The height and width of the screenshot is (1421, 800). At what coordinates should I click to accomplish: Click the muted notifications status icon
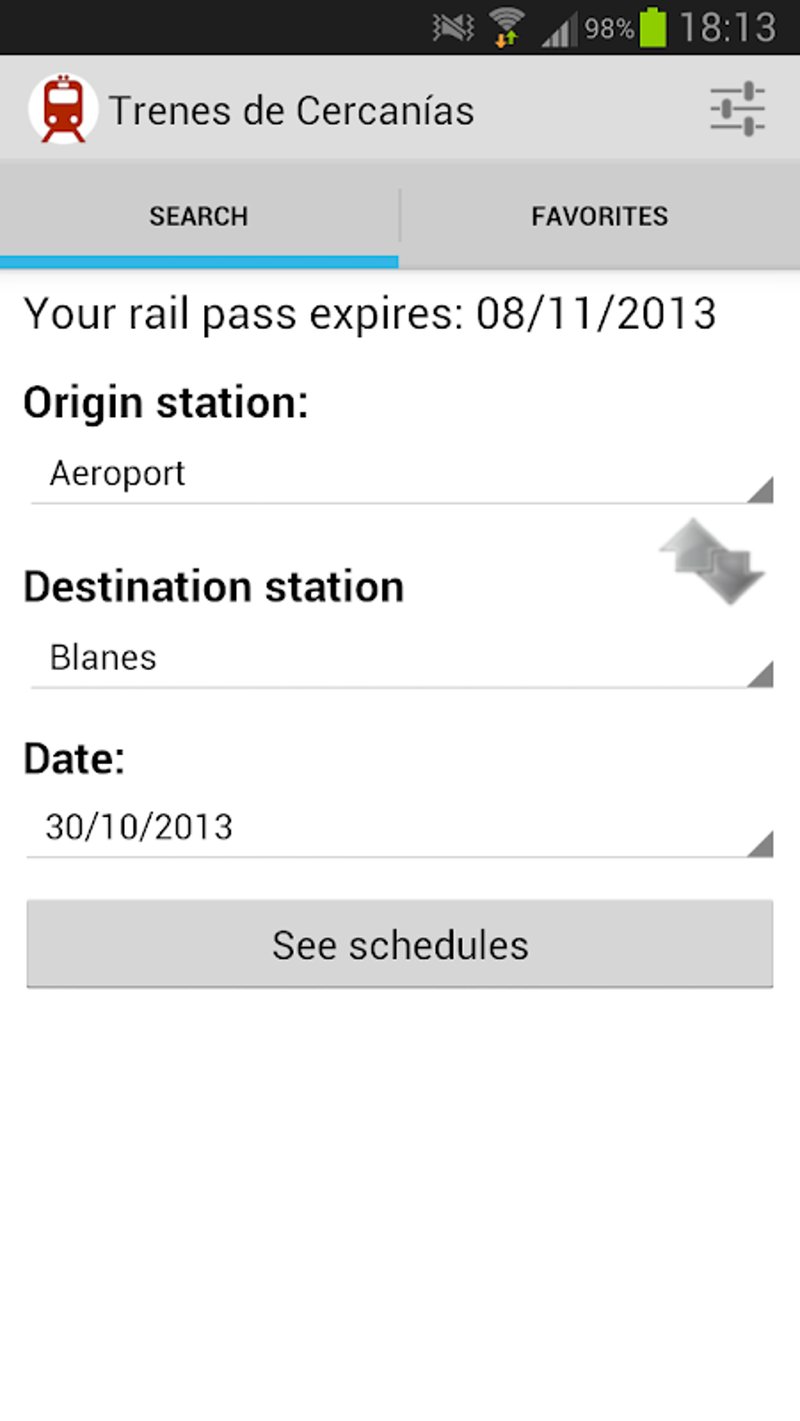pos(452,25)
